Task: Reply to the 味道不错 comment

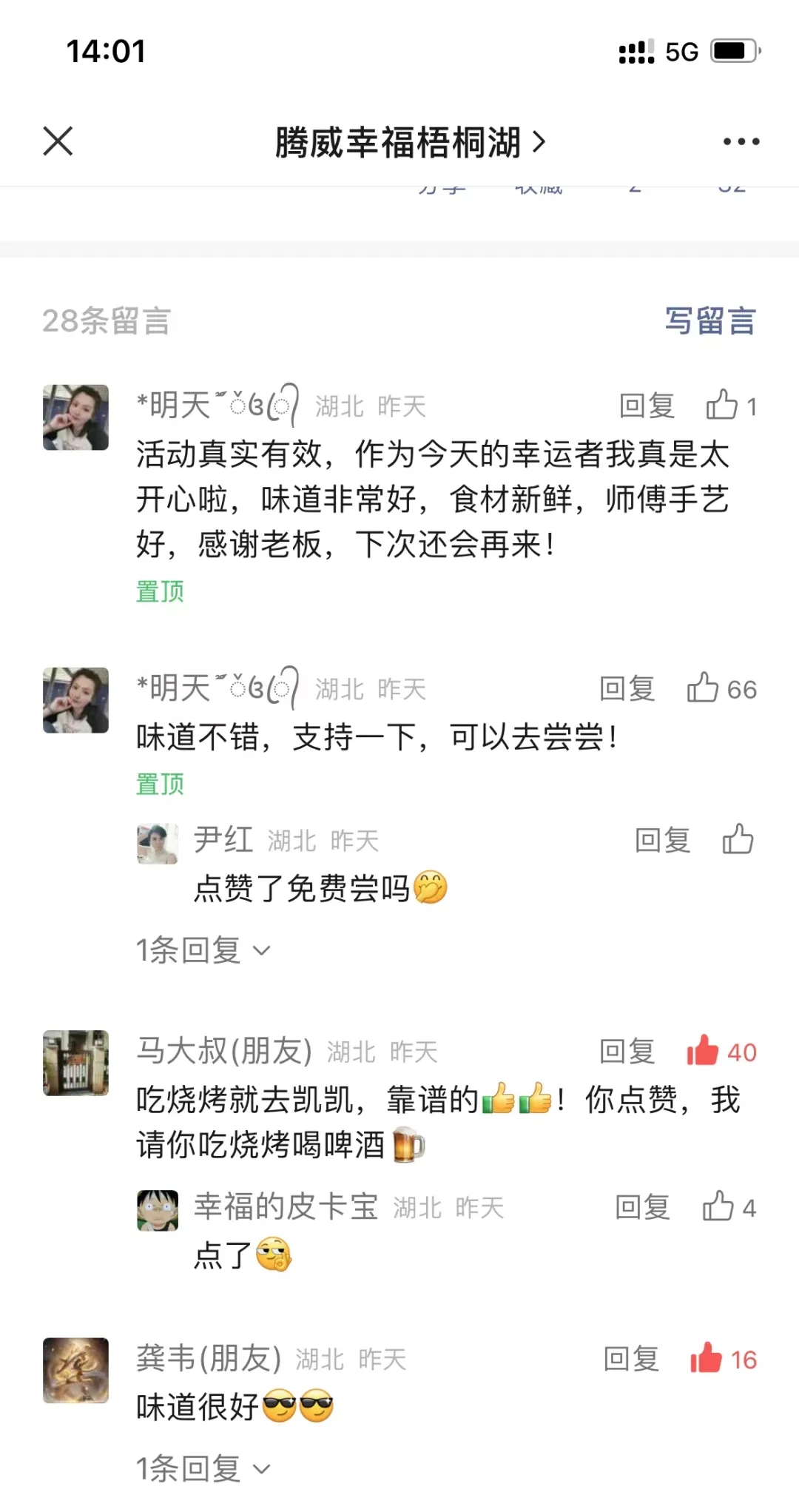Action: coord(627,688)
